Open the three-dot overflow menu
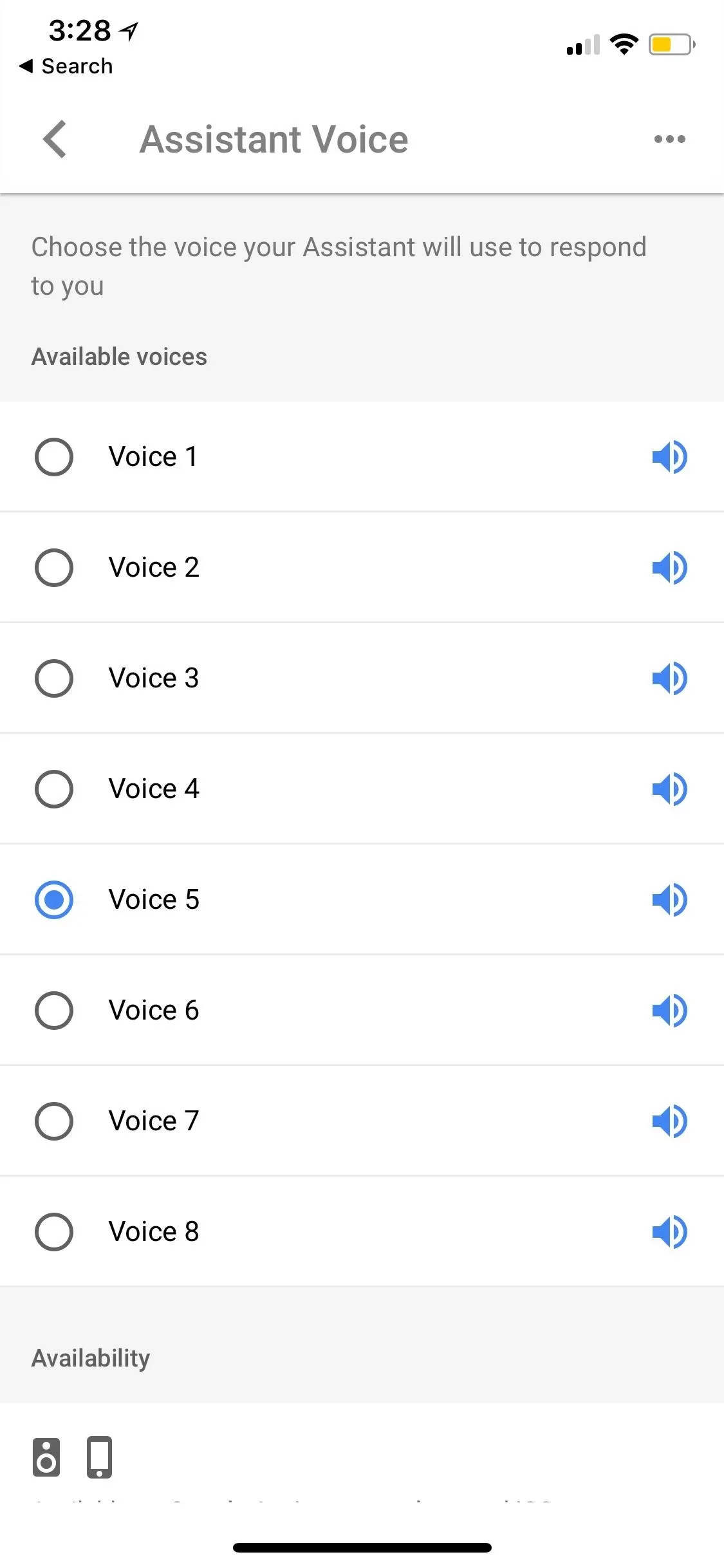The height and width of the screenshot is (1568, 724). [669, 139]
